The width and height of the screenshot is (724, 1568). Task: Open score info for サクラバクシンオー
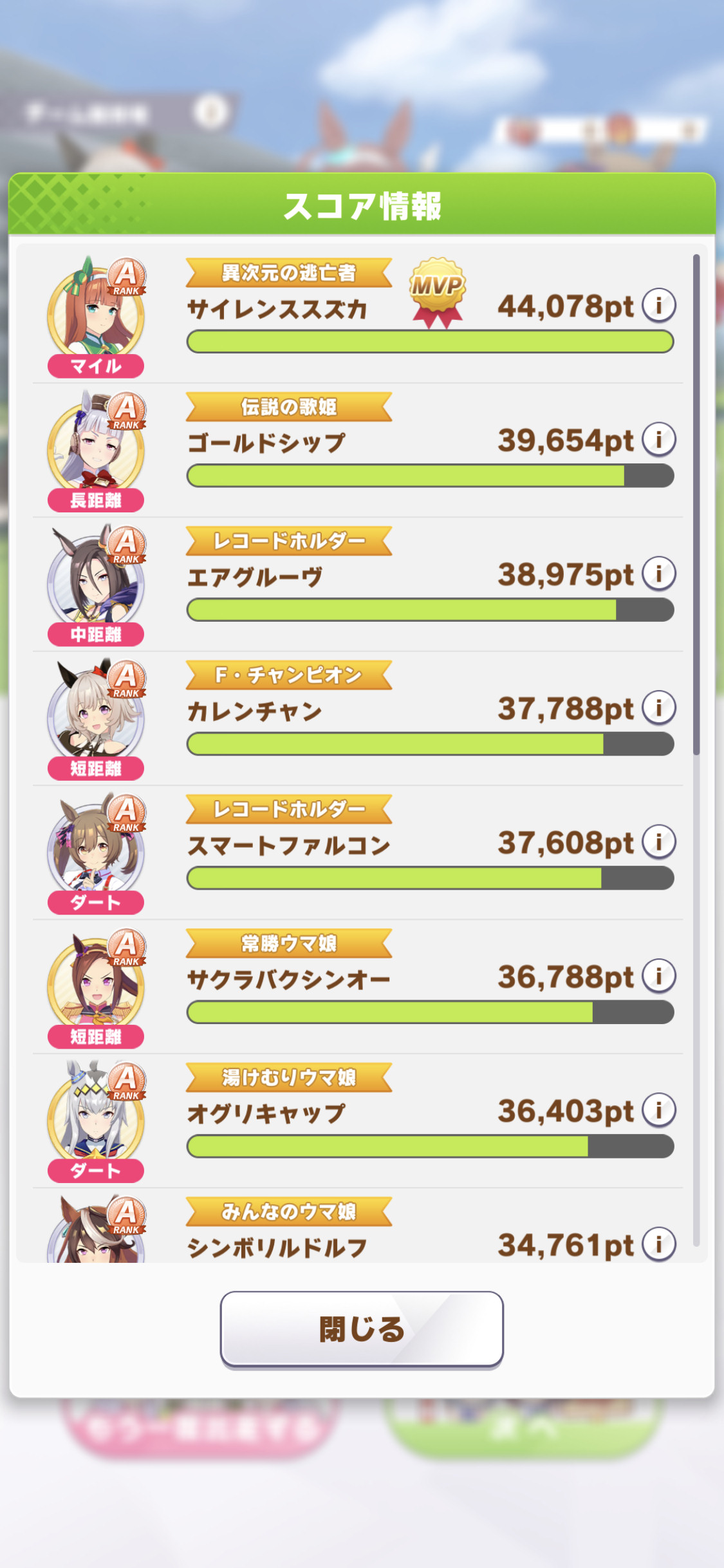(658, 976)
